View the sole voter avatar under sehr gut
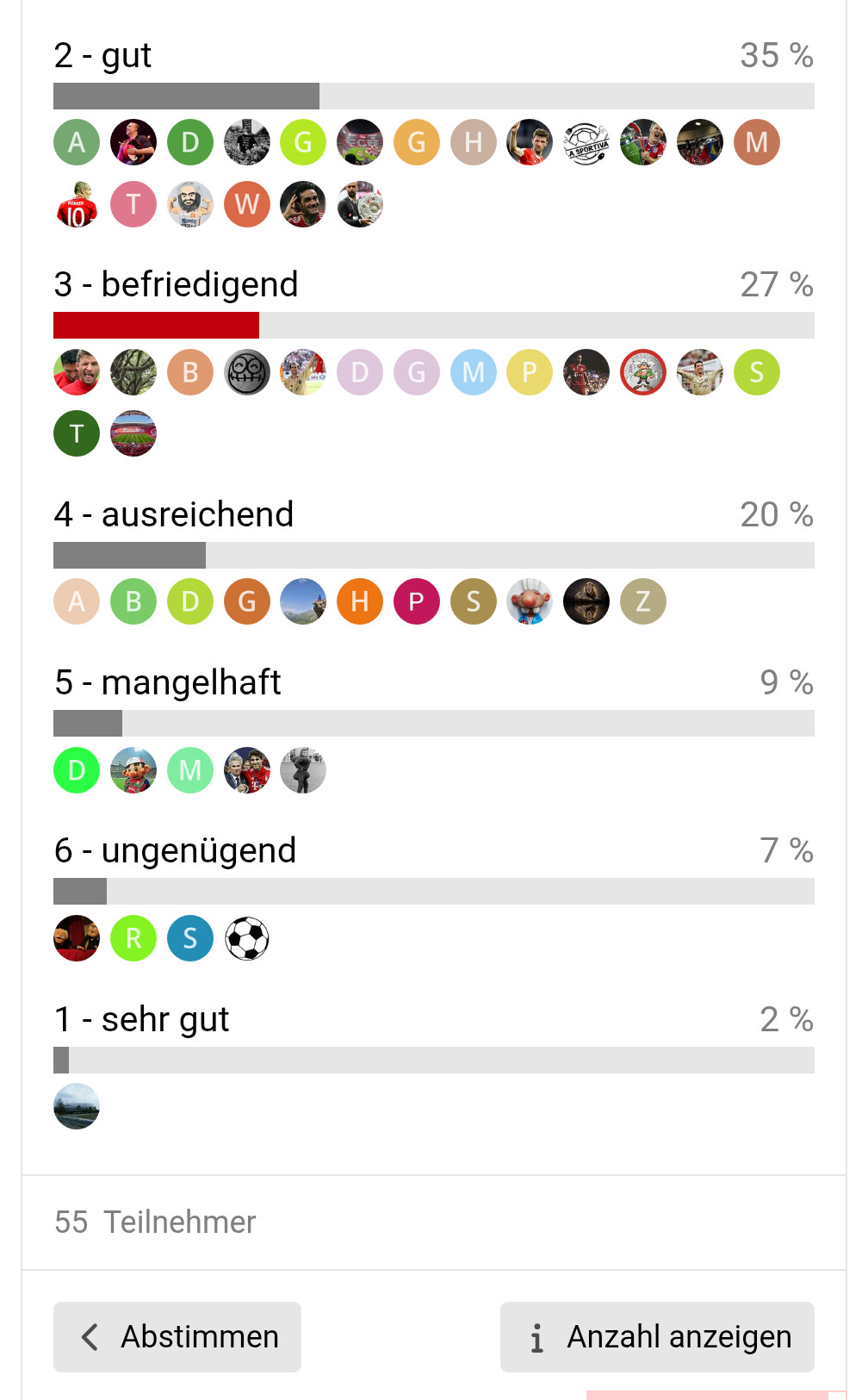 (x=77, y=1106)
